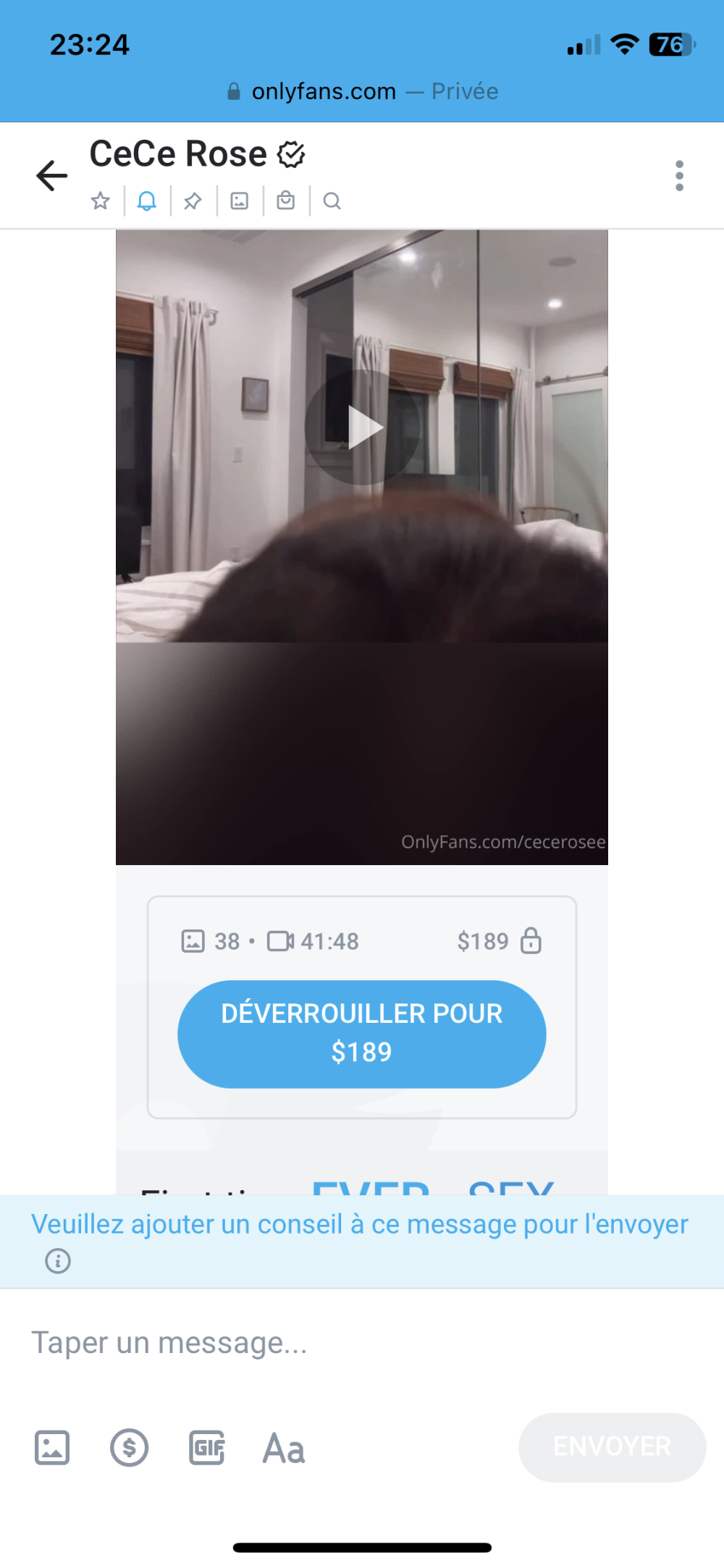Open pinned messages icon
The image size is (724, 1568).
pos(193,201)
